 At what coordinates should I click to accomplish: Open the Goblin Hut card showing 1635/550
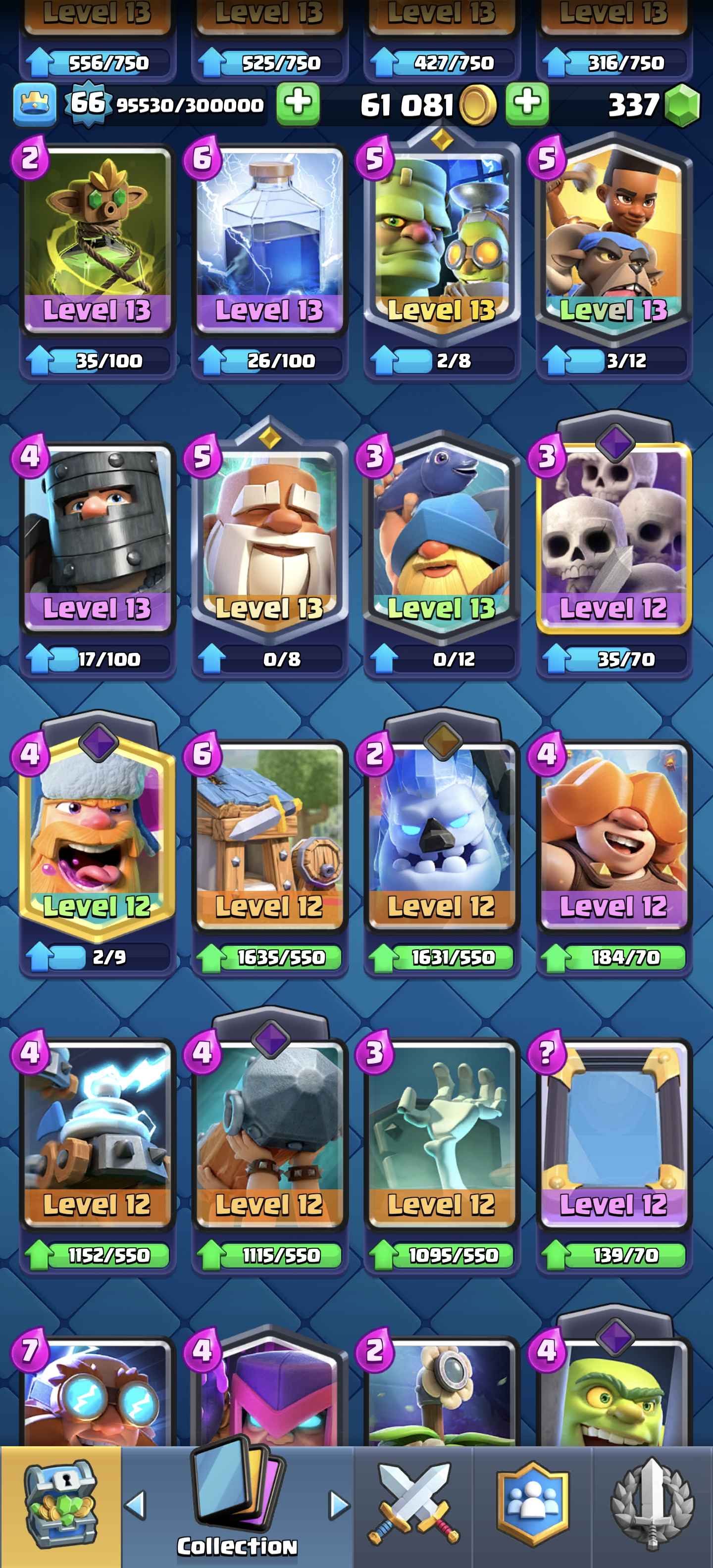[269, 834]
